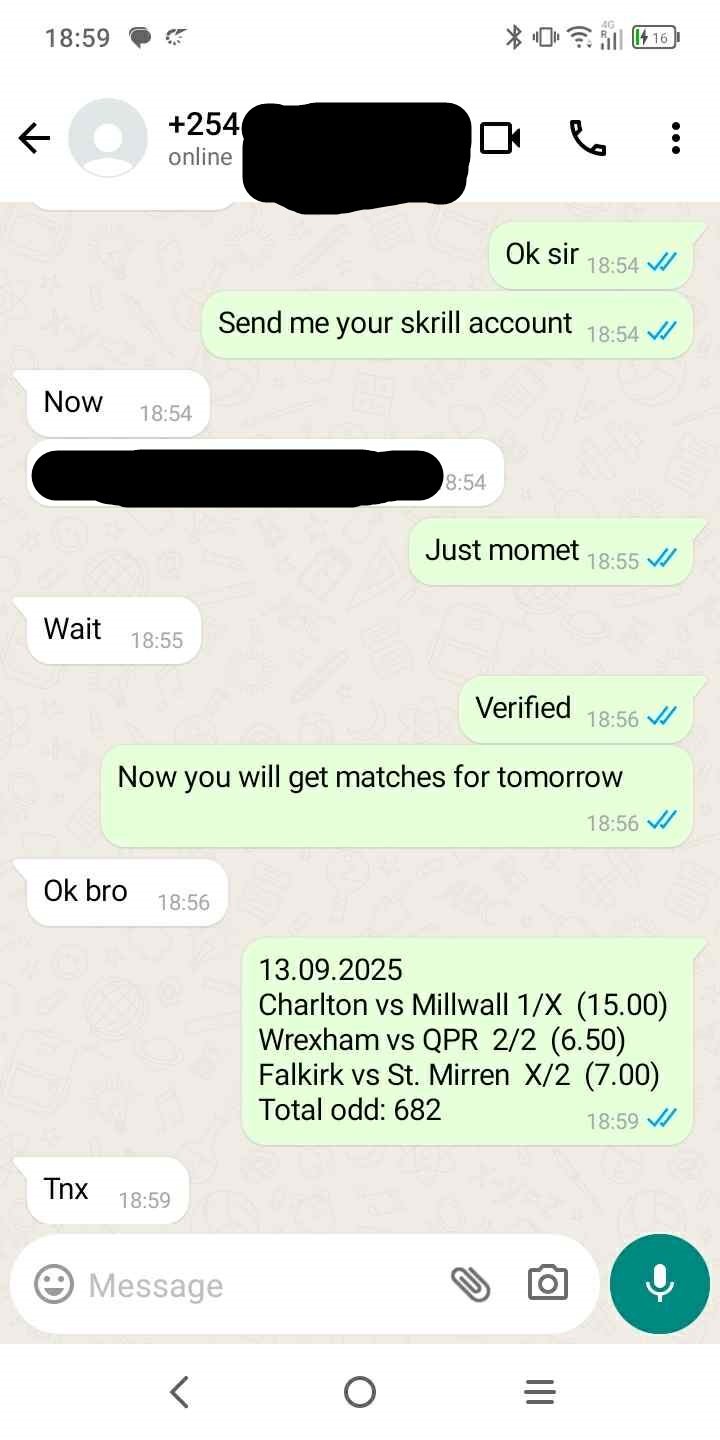The width and height of the screenshot is (720, 1440).
Task: Go back to the chat list
Action: coord(34,138)
